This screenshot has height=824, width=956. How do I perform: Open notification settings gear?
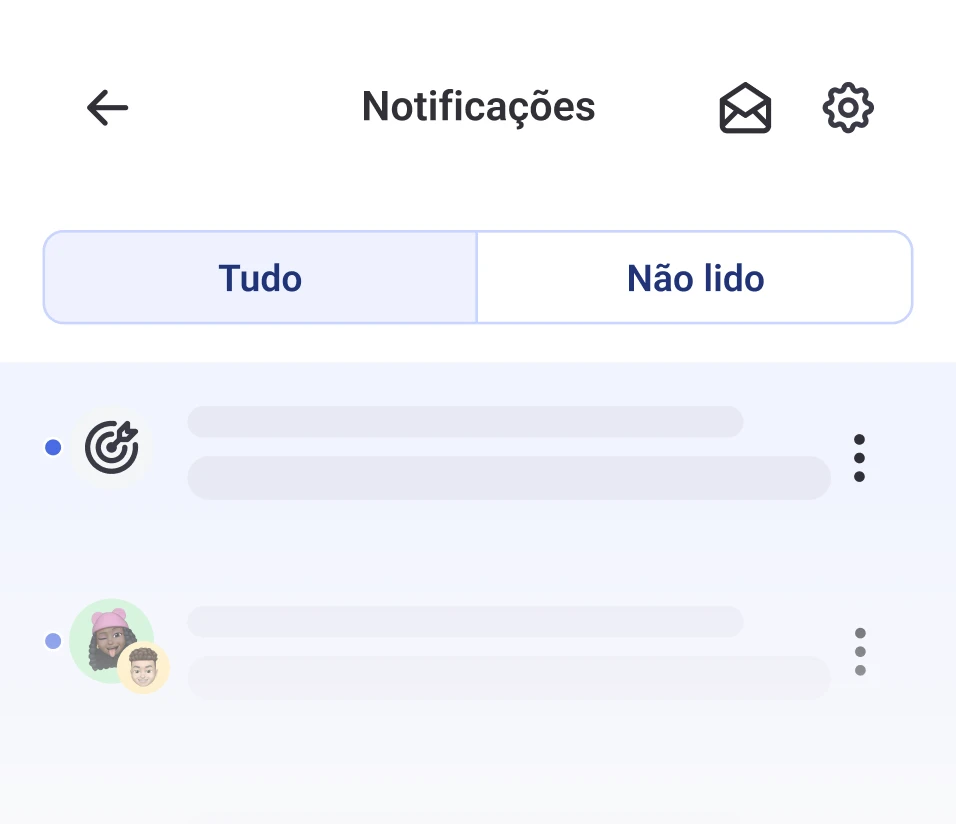tap(847, 108)
